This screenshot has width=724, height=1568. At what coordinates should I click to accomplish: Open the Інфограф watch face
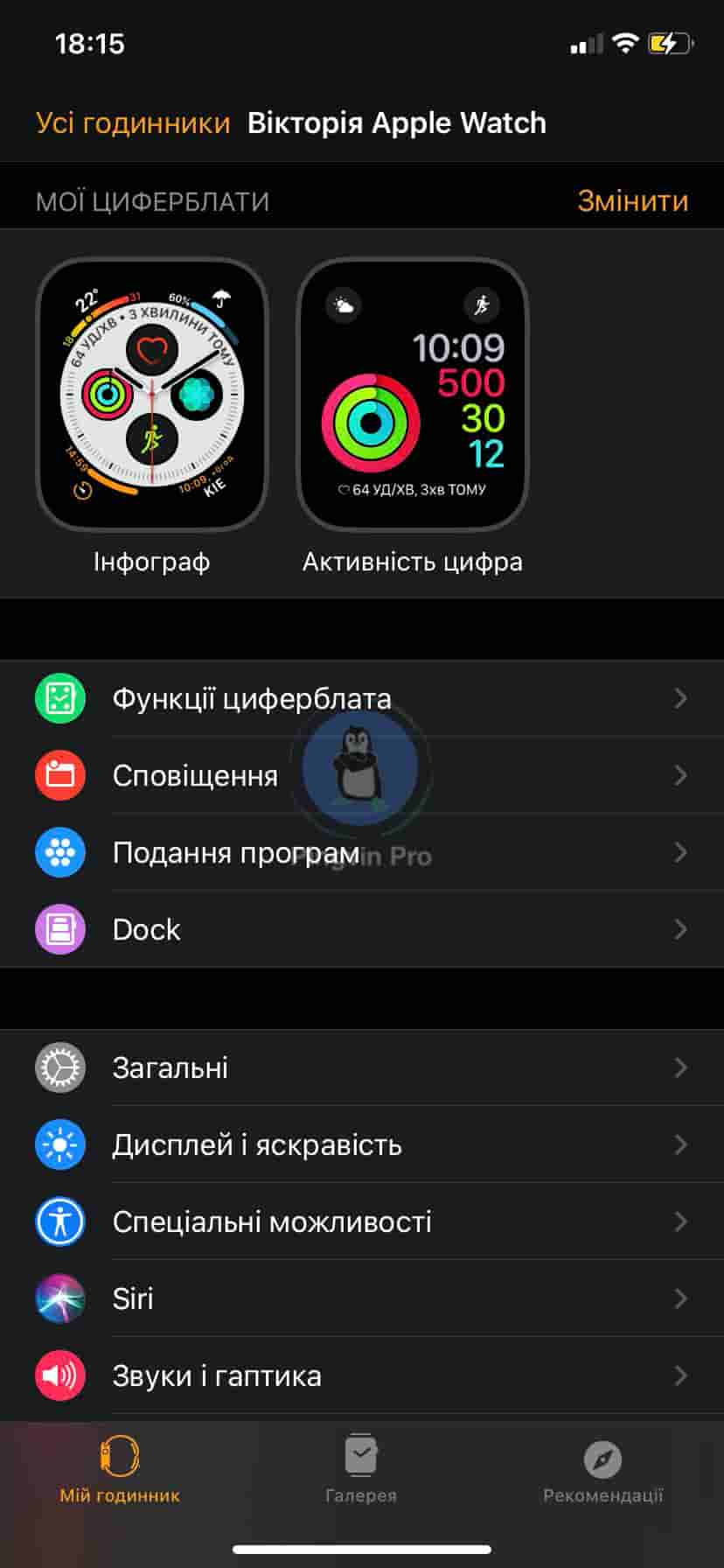[152, 395]
